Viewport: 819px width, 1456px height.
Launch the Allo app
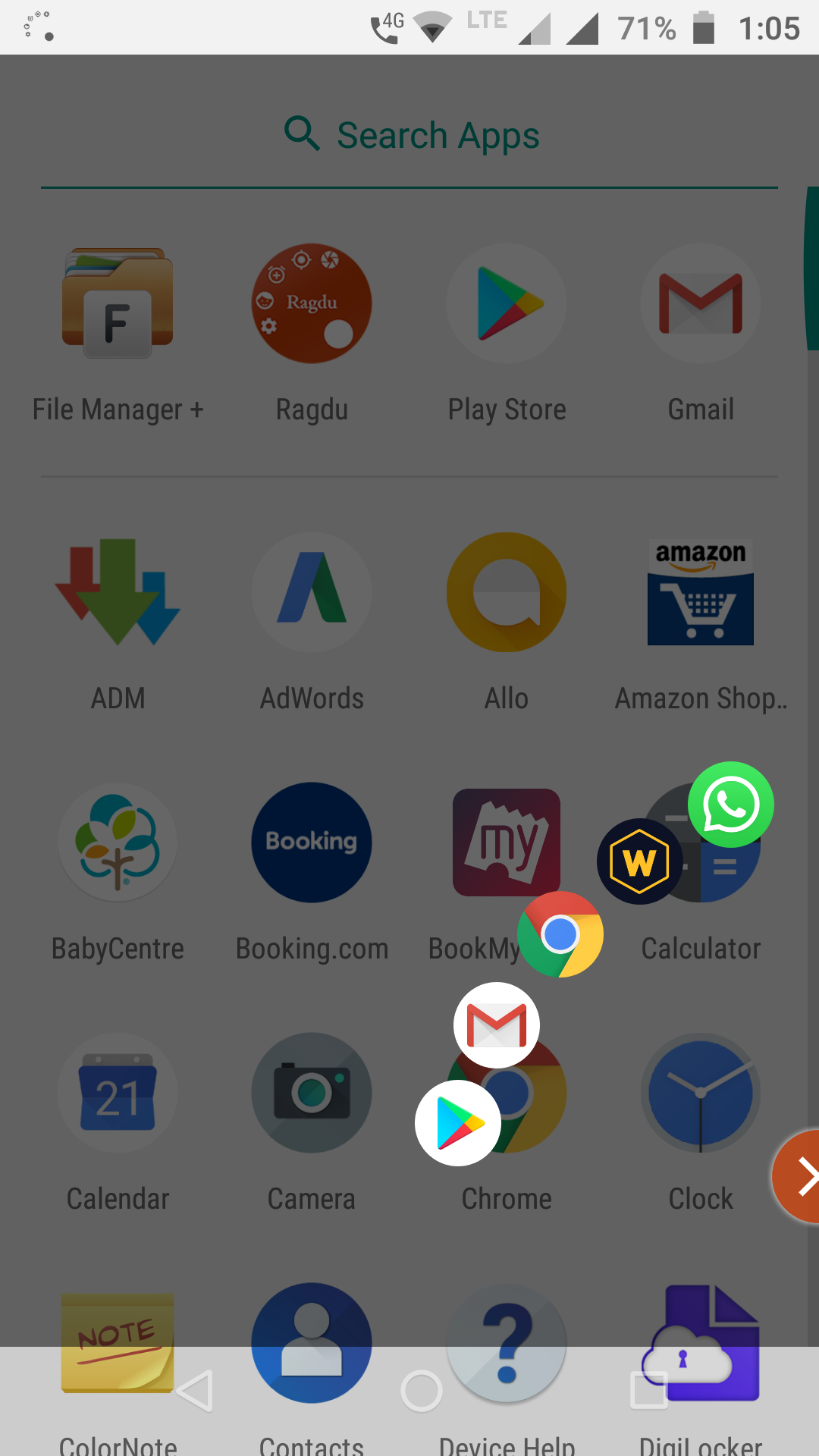click(x=507, y=592)
